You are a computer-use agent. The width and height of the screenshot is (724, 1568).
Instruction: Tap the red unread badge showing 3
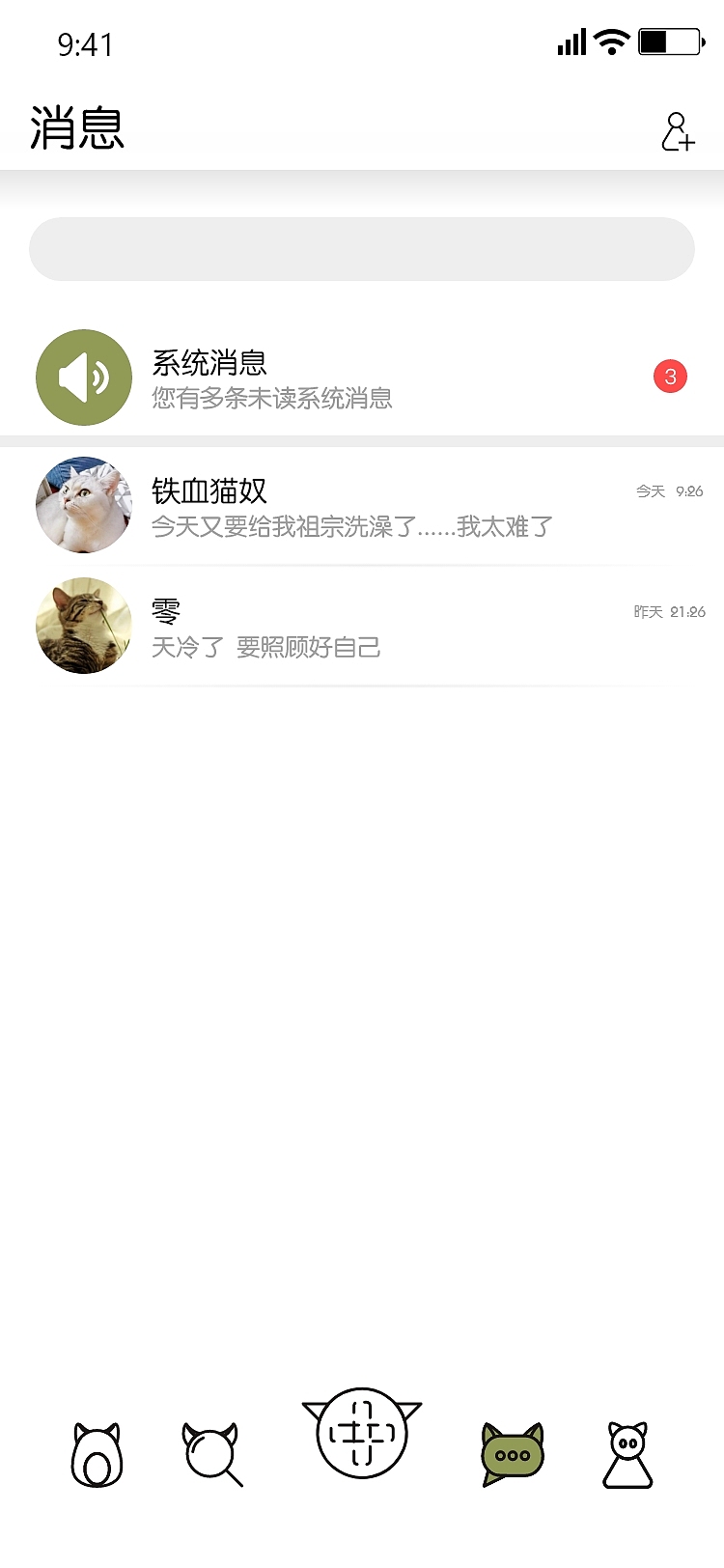click(x=670, y=377)
